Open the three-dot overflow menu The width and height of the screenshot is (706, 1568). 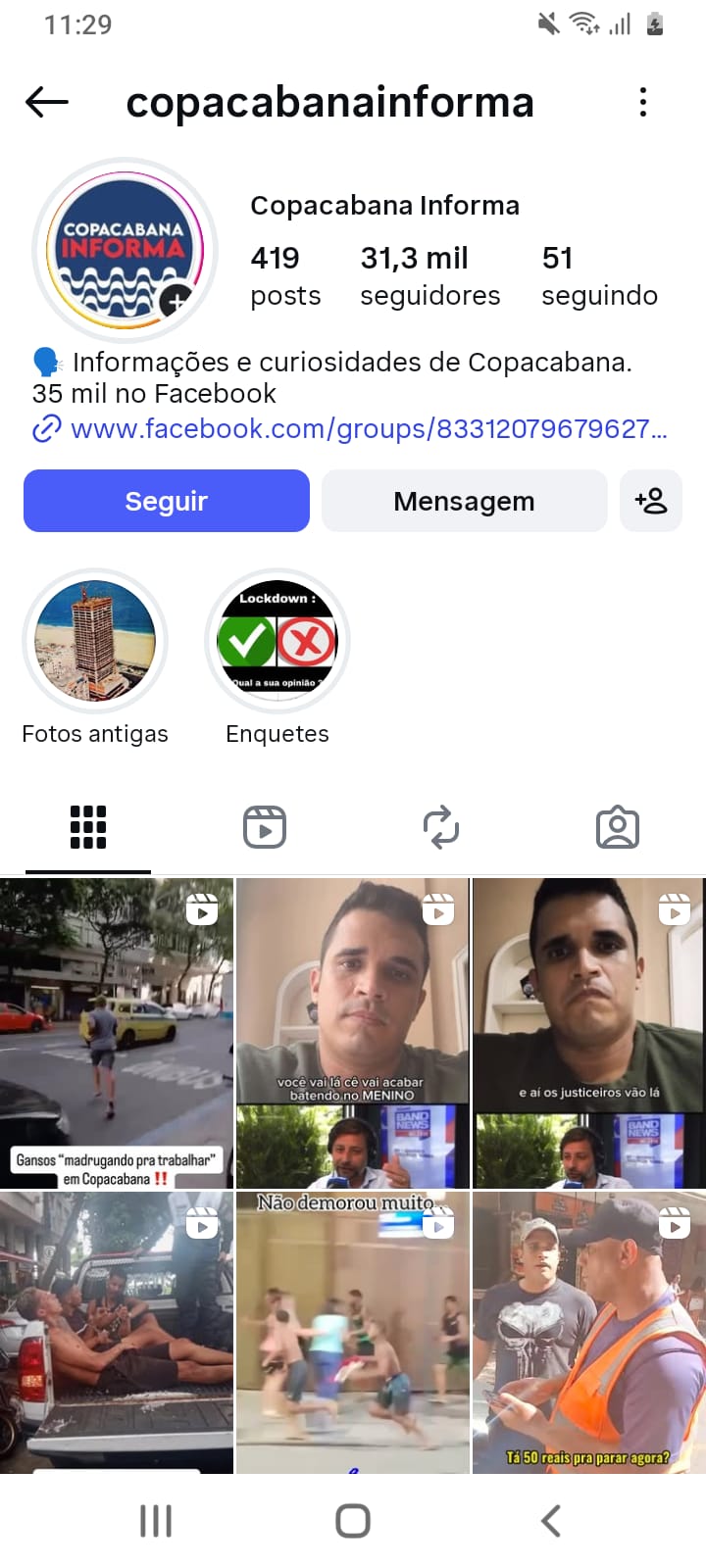point(643,102)
